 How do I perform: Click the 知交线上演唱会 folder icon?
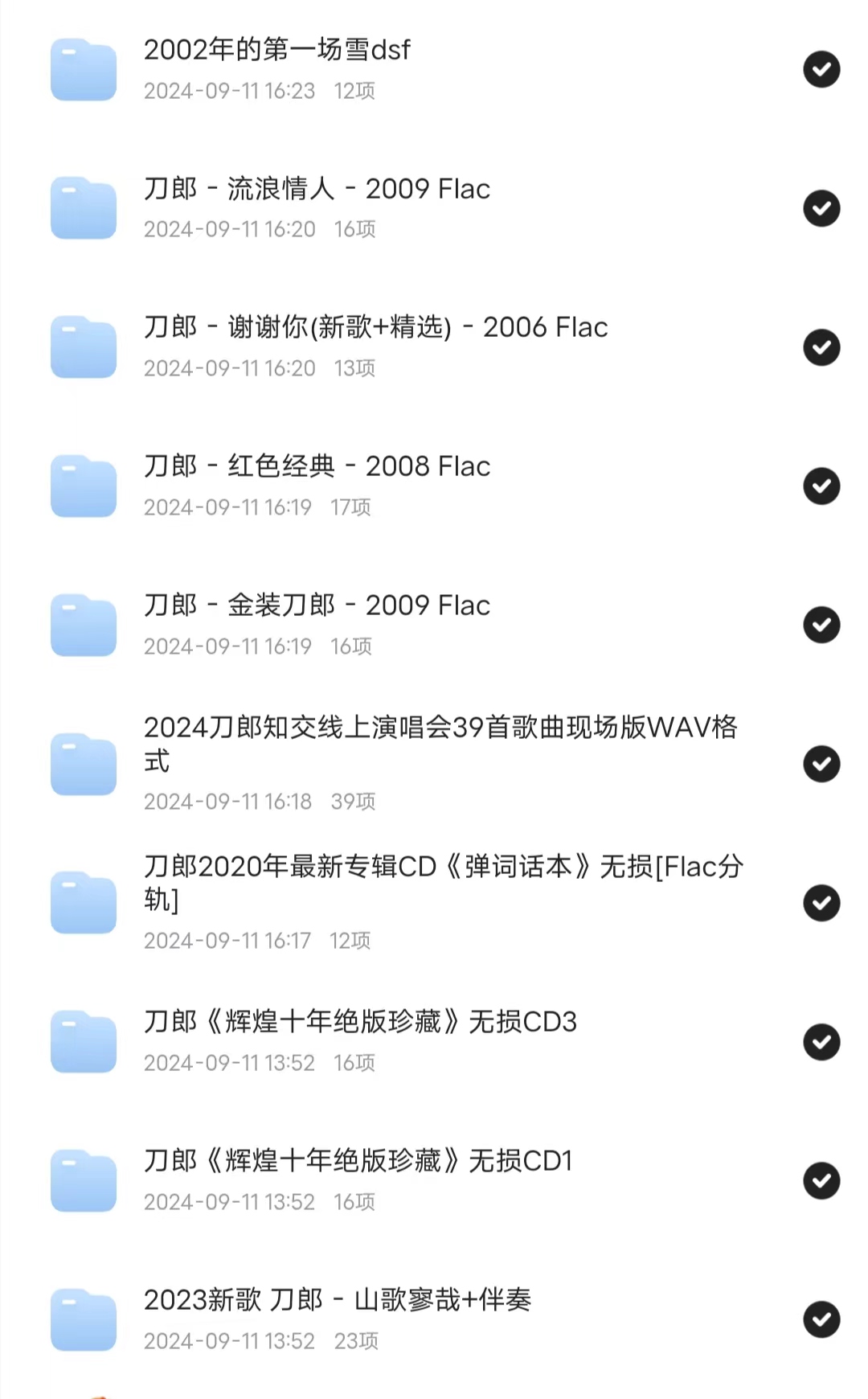(83, 764)
